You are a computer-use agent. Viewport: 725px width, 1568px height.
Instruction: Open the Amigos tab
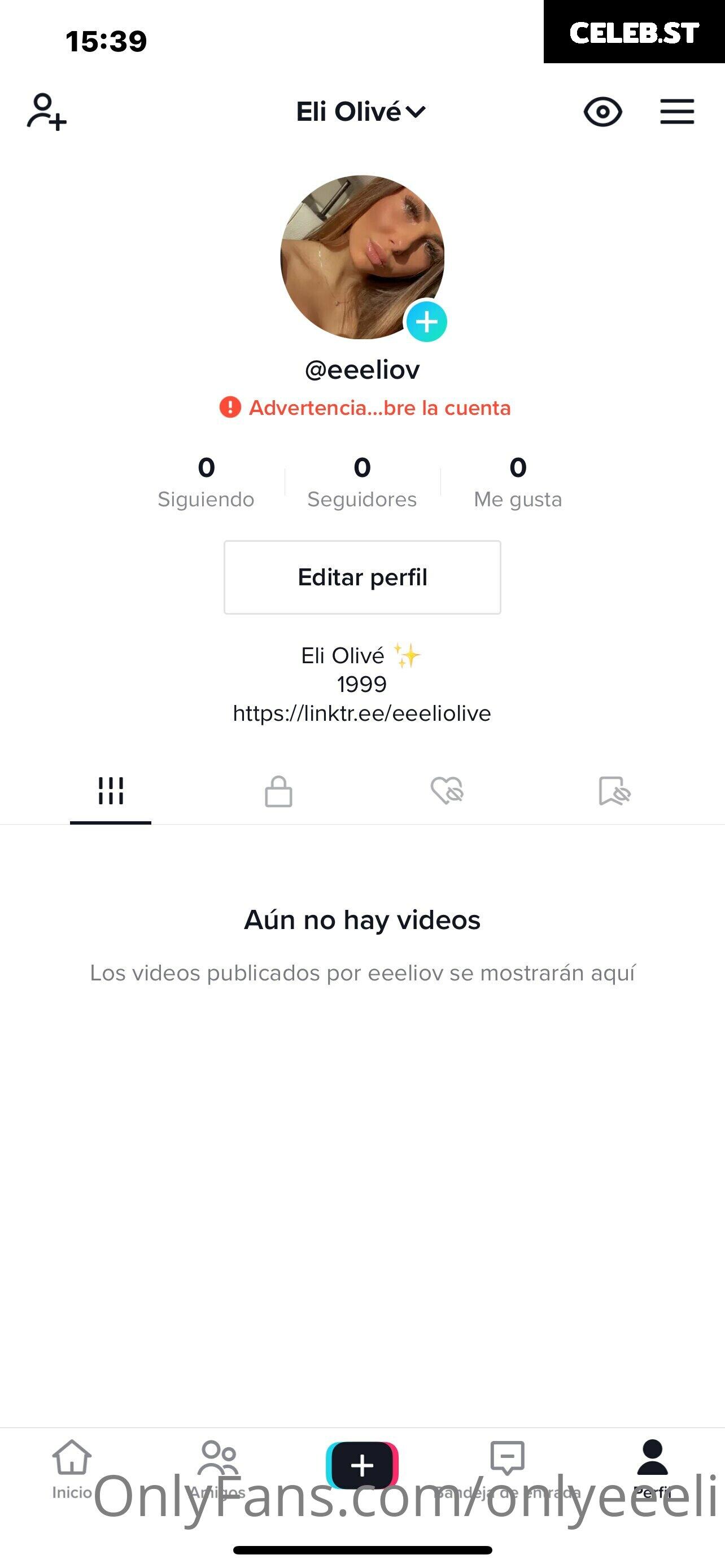click(x=218, y=1468)
